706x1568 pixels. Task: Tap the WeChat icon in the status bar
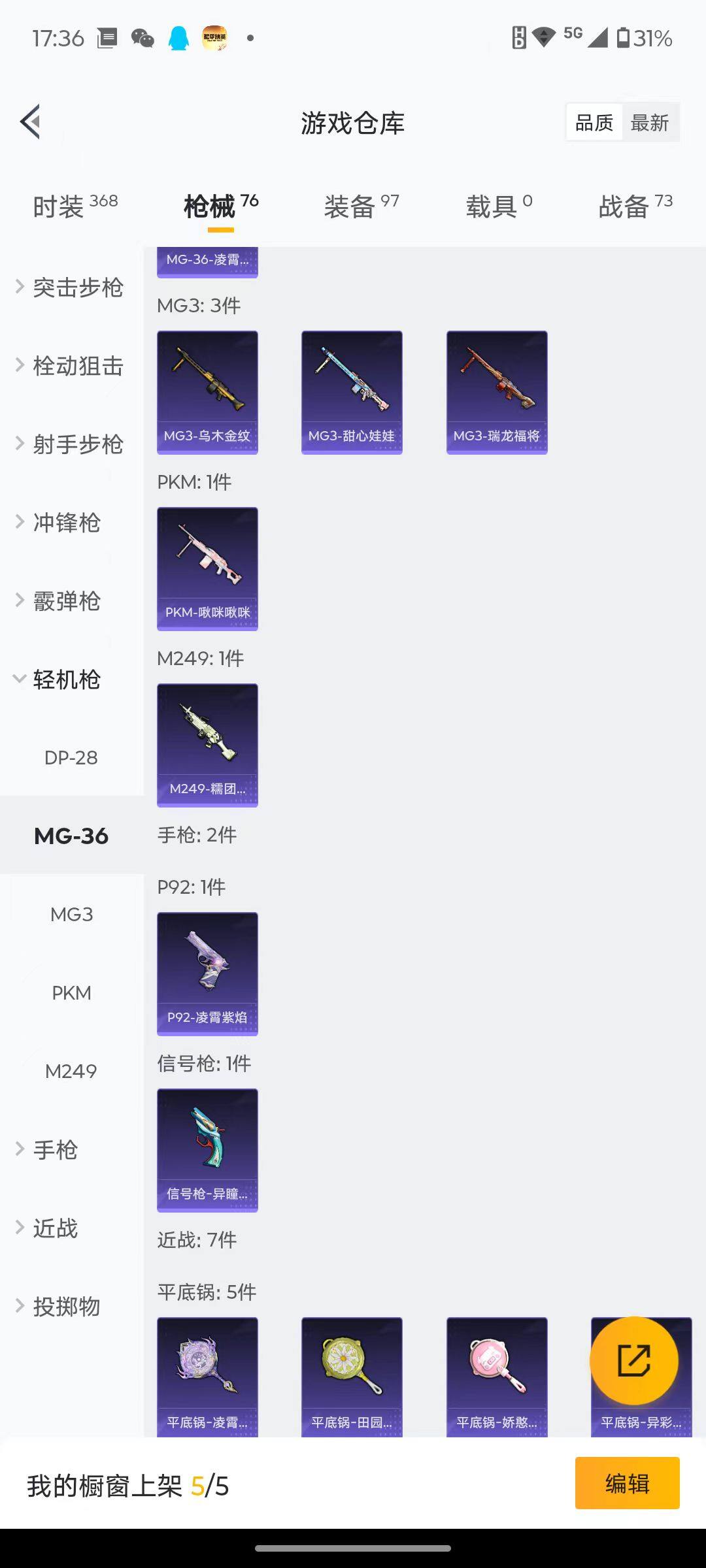tap(141, 38)
